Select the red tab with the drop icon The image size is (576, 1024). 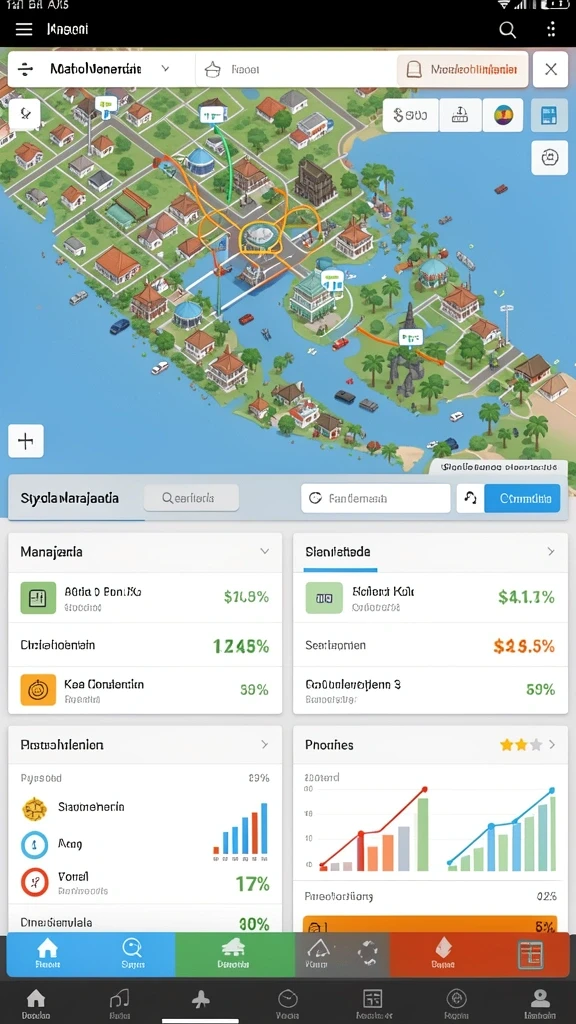coord(443,954)
